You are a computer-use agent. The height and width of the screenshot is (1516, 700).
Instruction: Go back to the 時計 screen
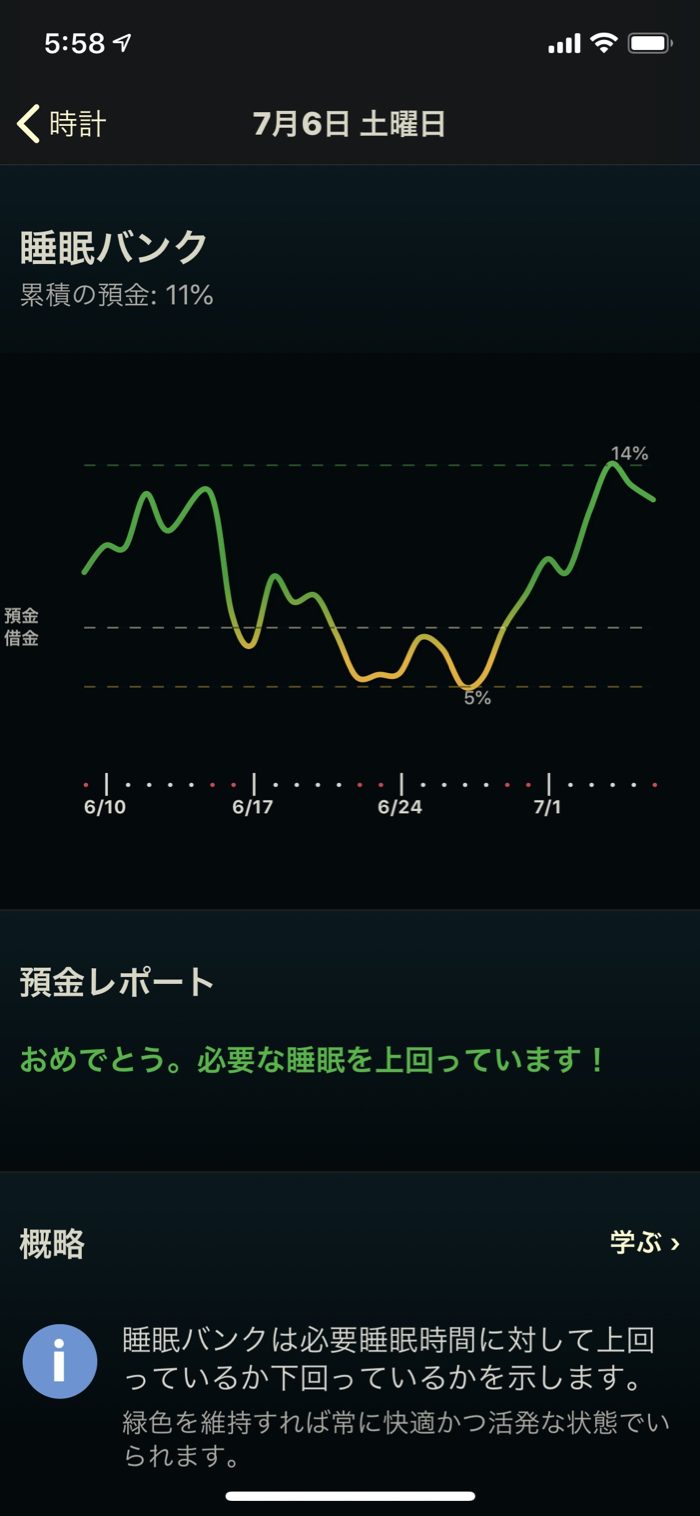point(62,124)
